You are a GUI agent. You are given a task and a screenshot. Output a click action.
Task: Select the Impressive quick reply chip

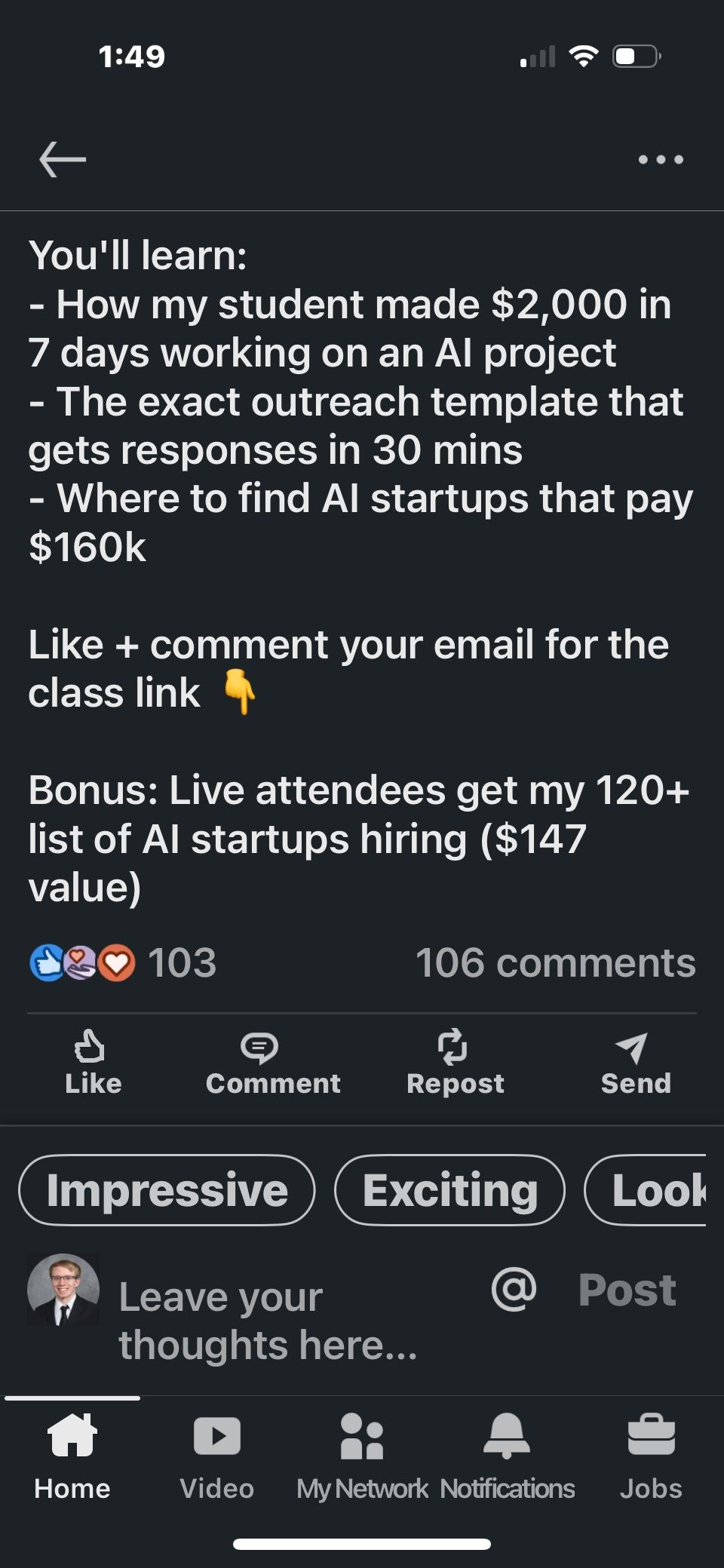pyautogui.click(x=167, y=1190)
